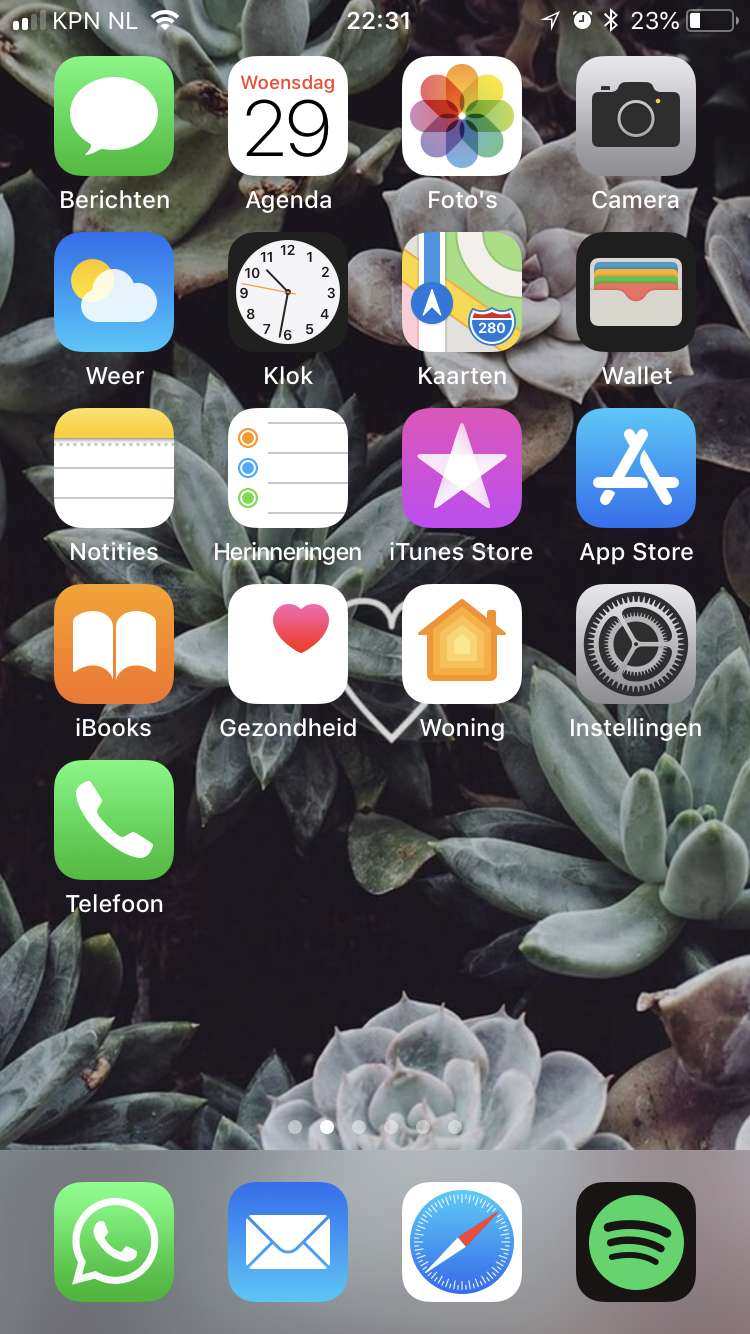Open the App Store
This screenshot has width=750, height=1334.
coord(636,468)
